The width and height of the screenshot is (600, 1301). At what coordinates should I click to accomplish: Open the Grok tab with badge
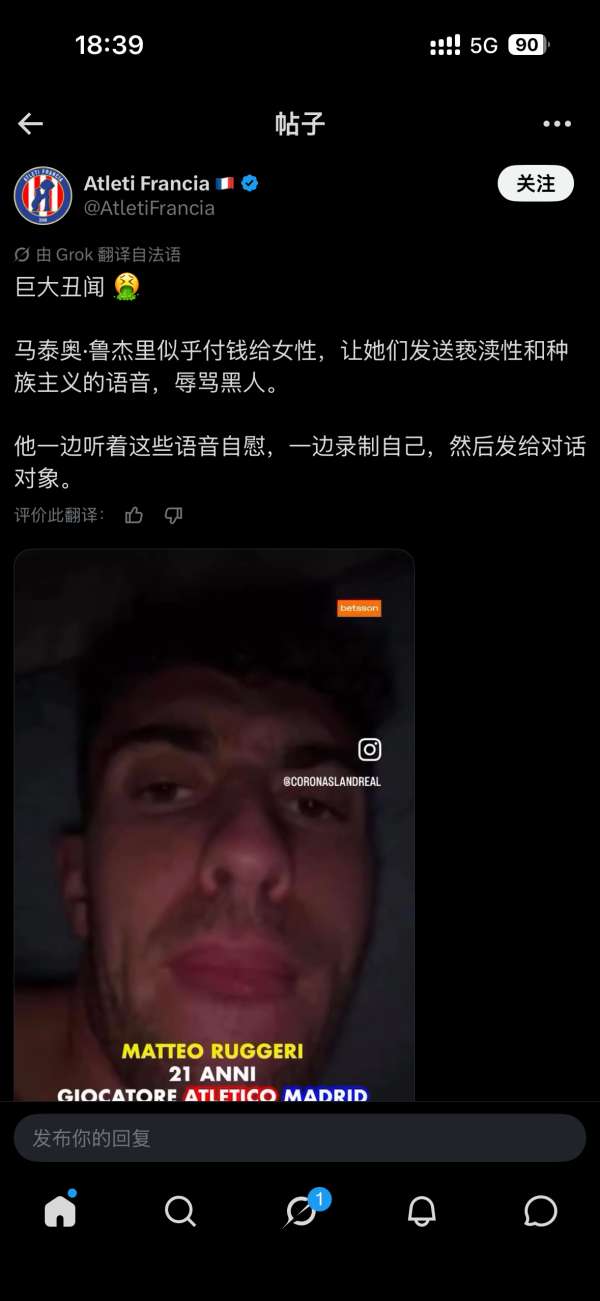(301, 1210)
